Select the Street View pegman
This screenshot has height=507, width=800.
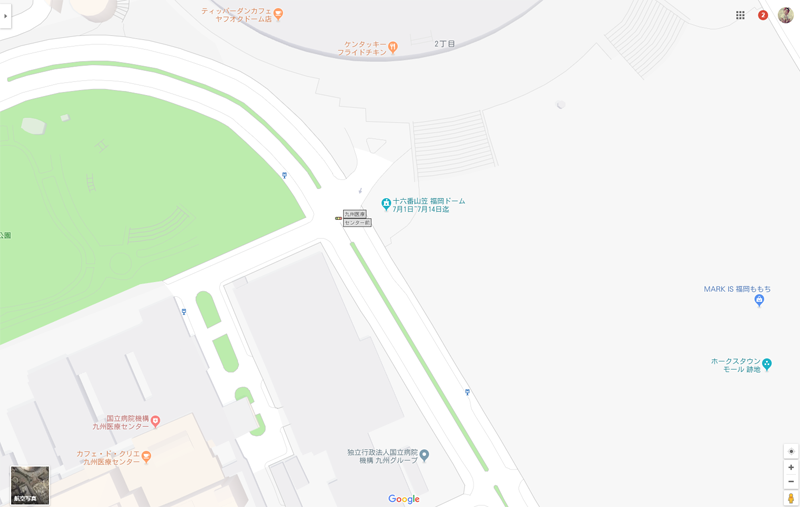pyautogui.click(x=790, y=497)
